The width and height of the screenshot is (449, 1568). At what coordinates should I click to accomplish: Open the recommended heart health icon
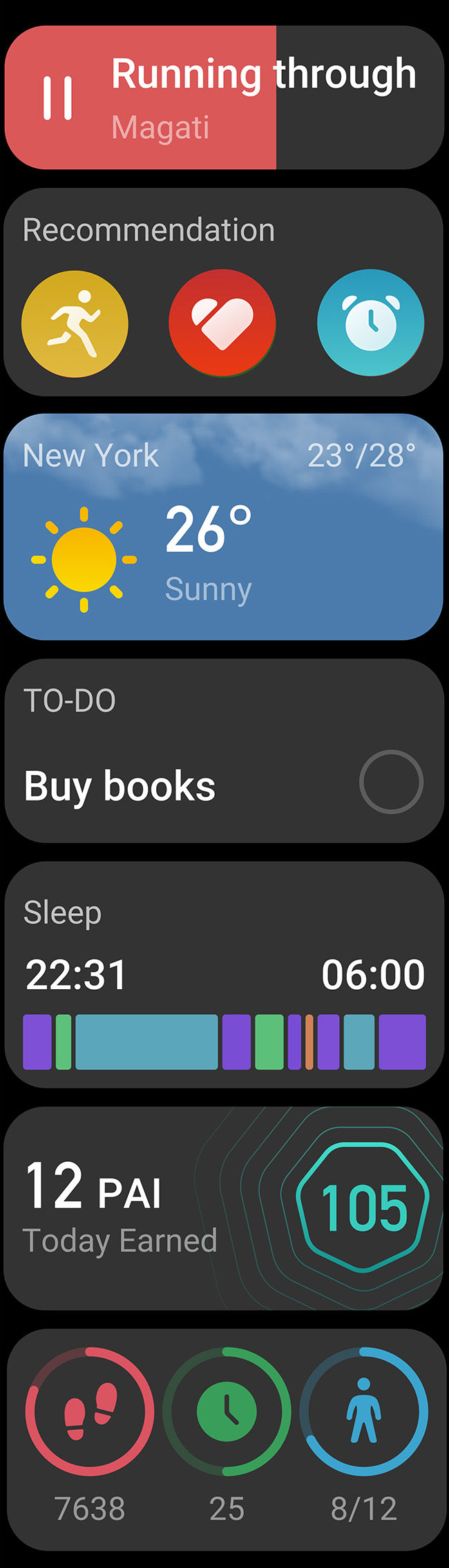coord(222,323)
